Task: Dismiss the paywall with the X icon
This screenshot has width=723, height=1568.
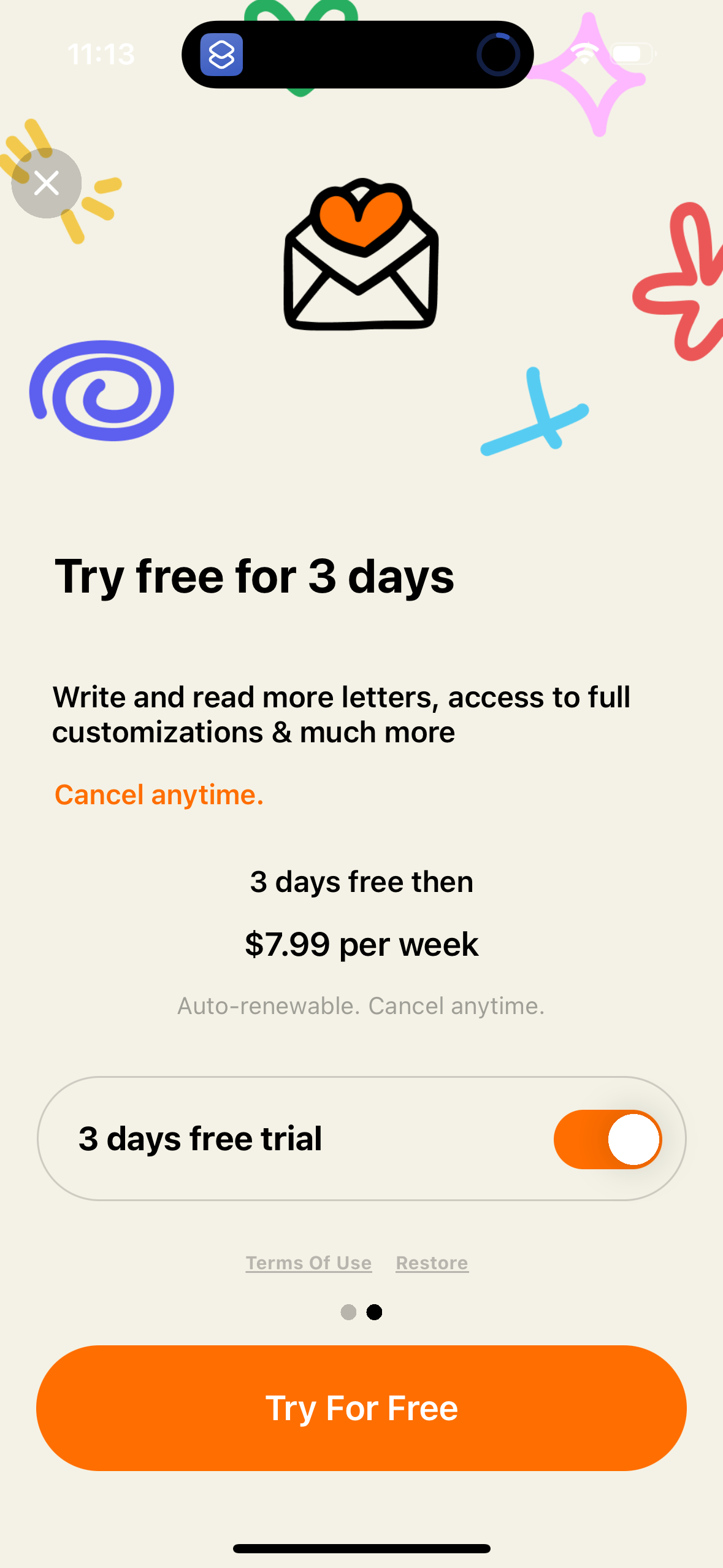Action: [x=46, y=182]
